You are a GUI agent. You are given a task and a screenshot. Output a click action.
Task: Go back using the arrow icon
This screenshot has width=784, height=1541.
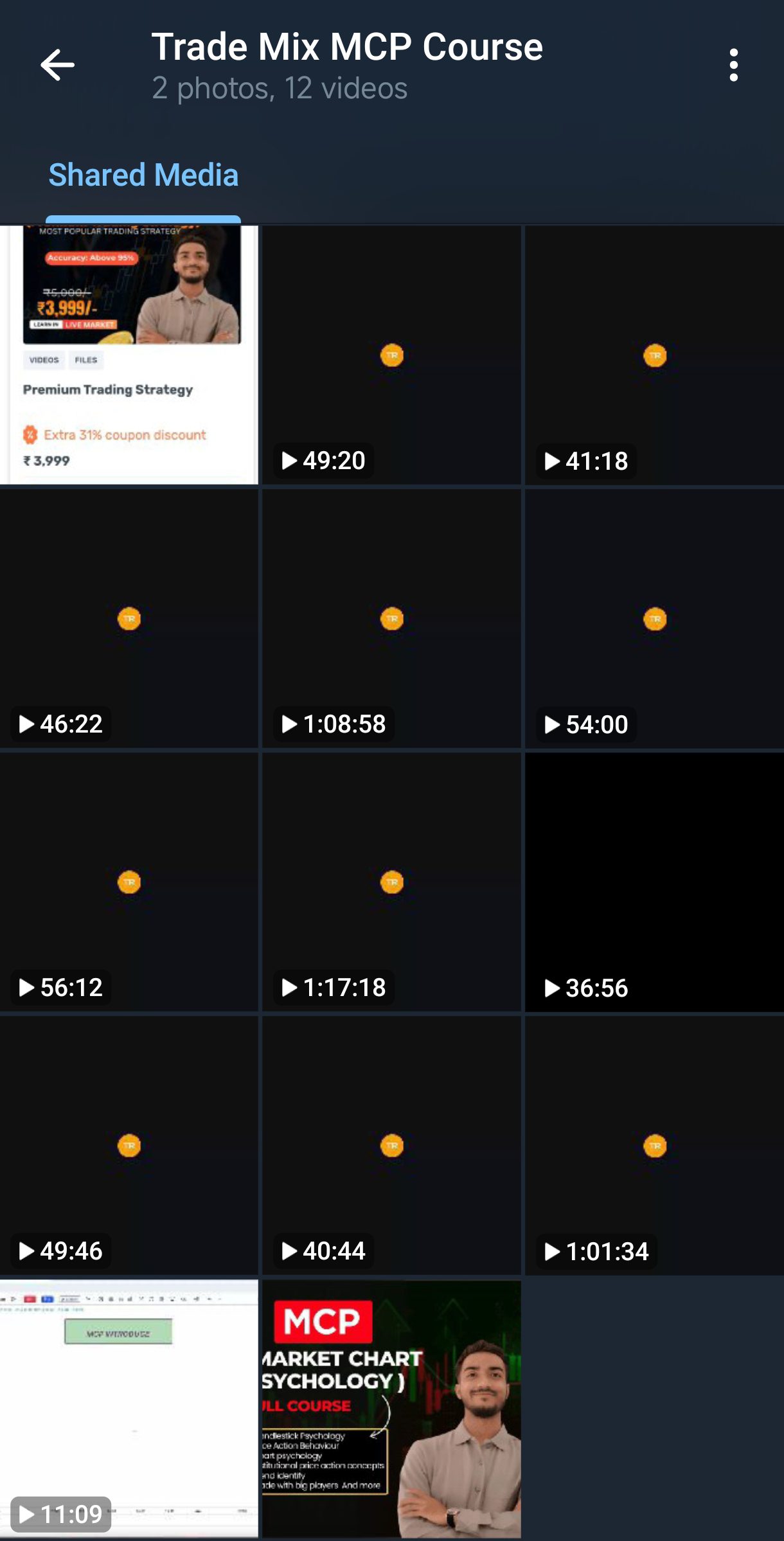point(57,65)
